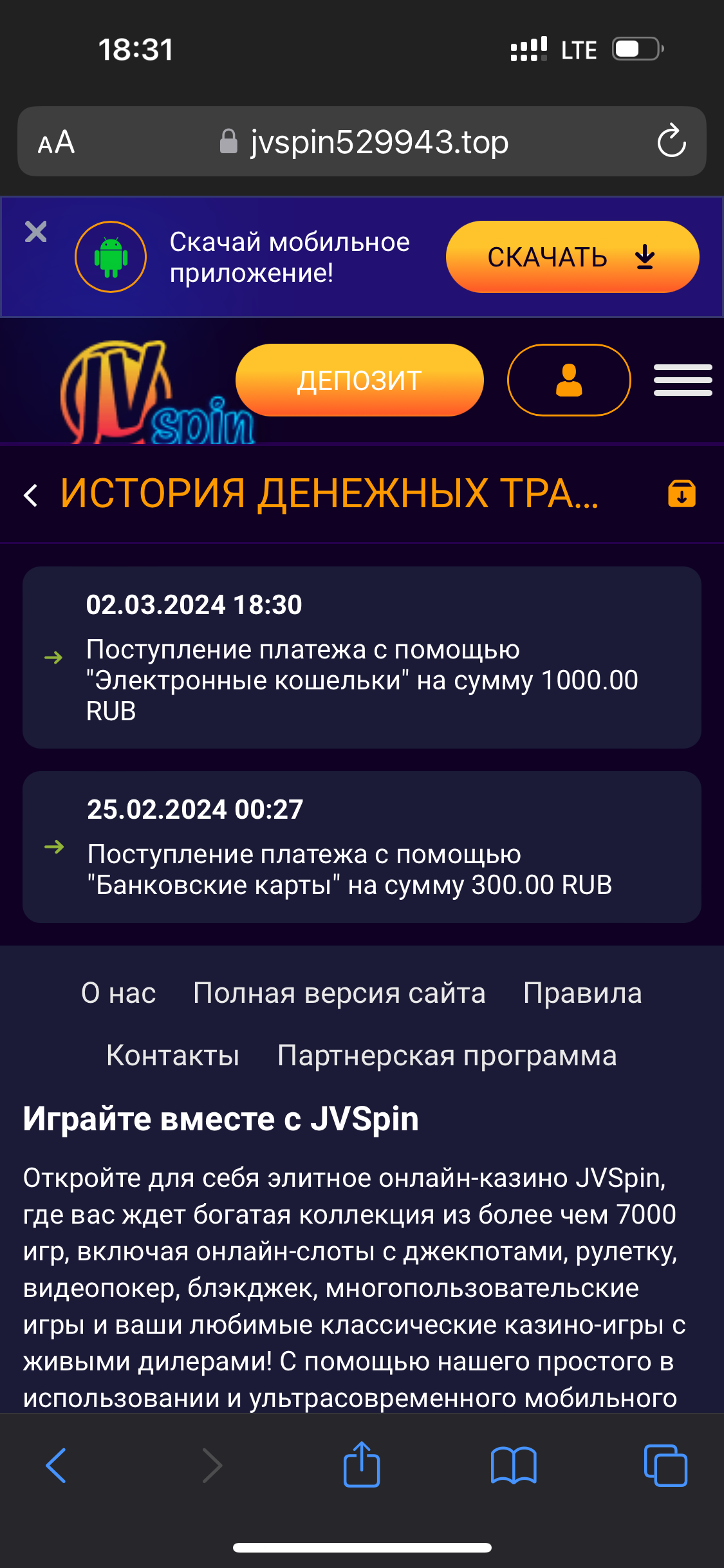Show open Safari tabs
The image size is (724, 1568).
click(x=665, y=1466)
